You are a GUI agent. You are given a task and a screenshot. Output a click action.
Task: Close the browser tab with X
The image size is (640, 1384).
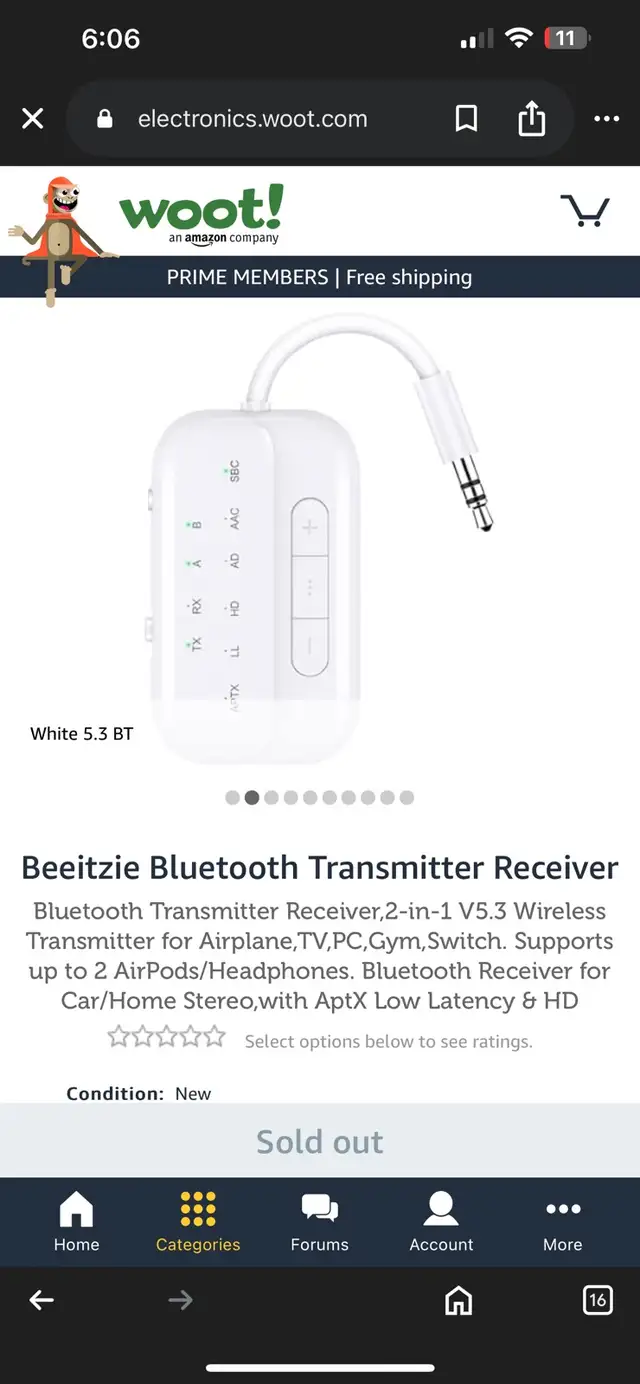33,119
